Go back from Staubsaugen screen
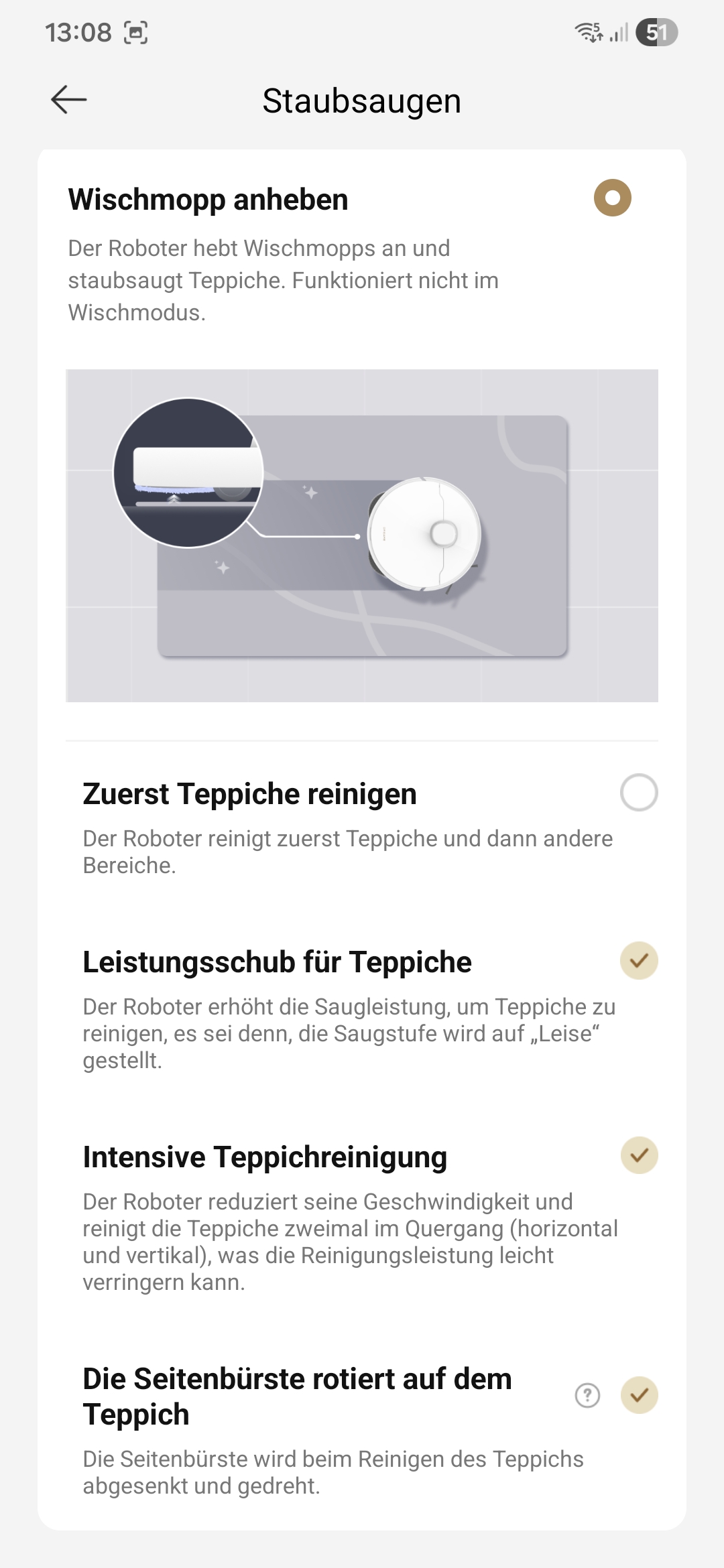The height and width of the screenshot is (1568, 724). point(68,100)
